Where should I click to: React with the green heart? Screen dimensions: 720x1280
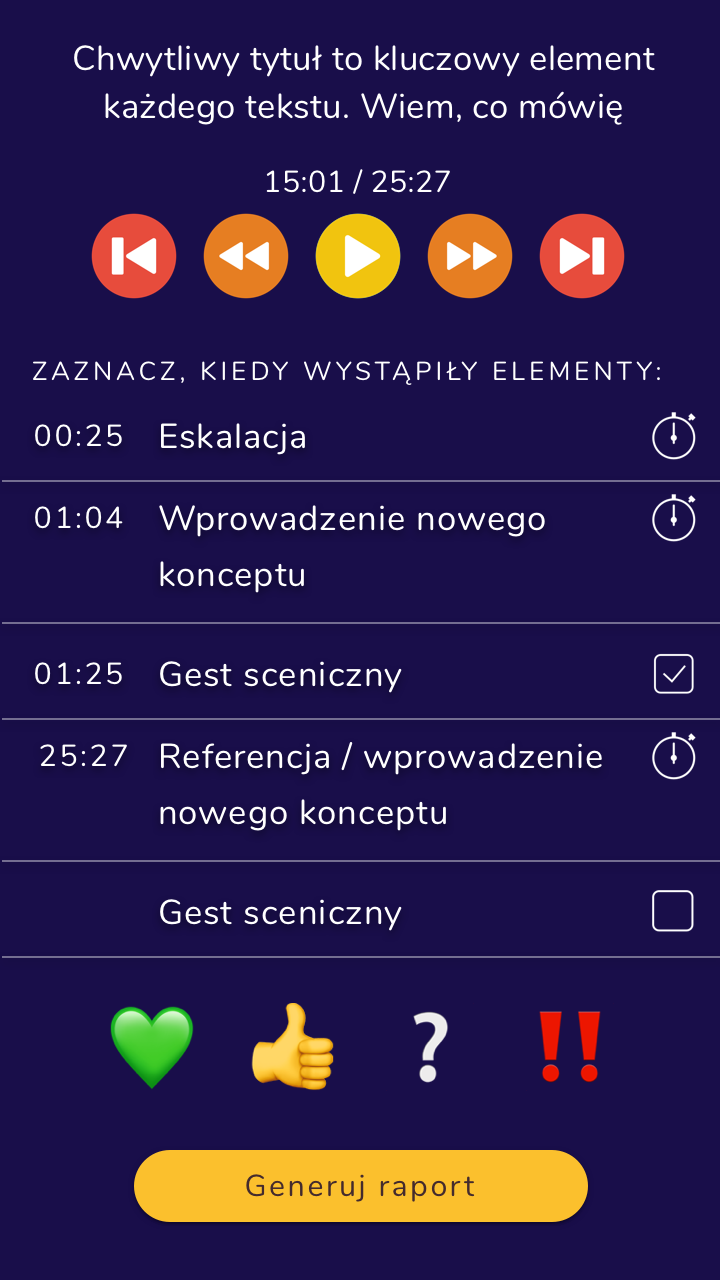(152, 1046)
